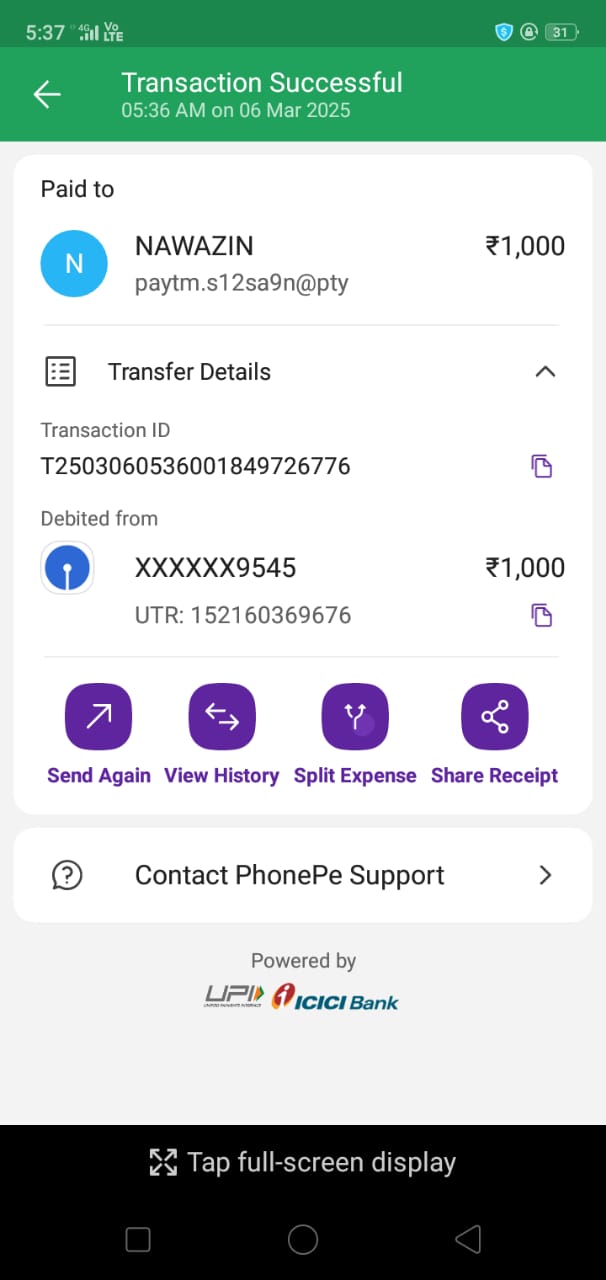Collapse the Transfer Details section

coord(544,372)
